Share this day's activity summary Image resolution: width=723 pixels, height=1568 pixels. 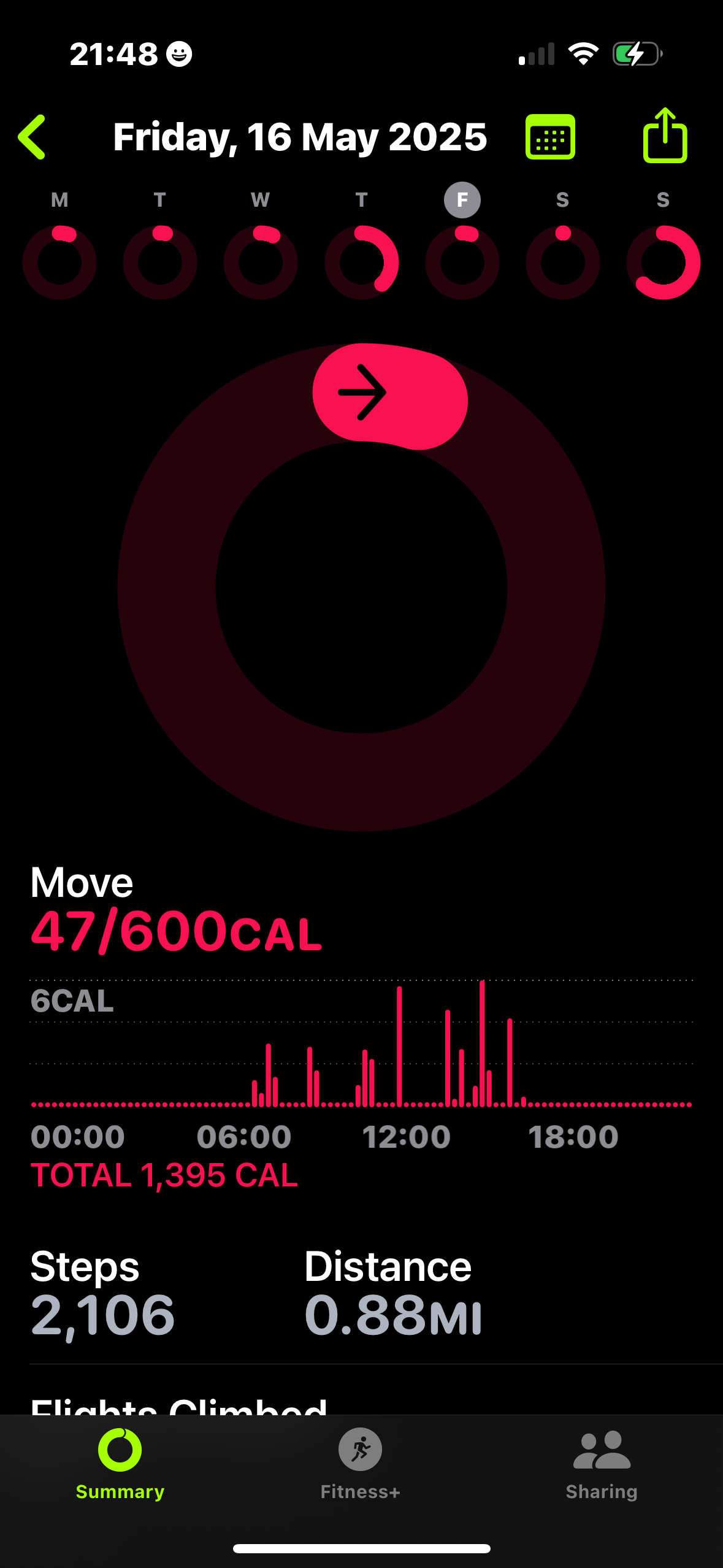pos(665,136)
